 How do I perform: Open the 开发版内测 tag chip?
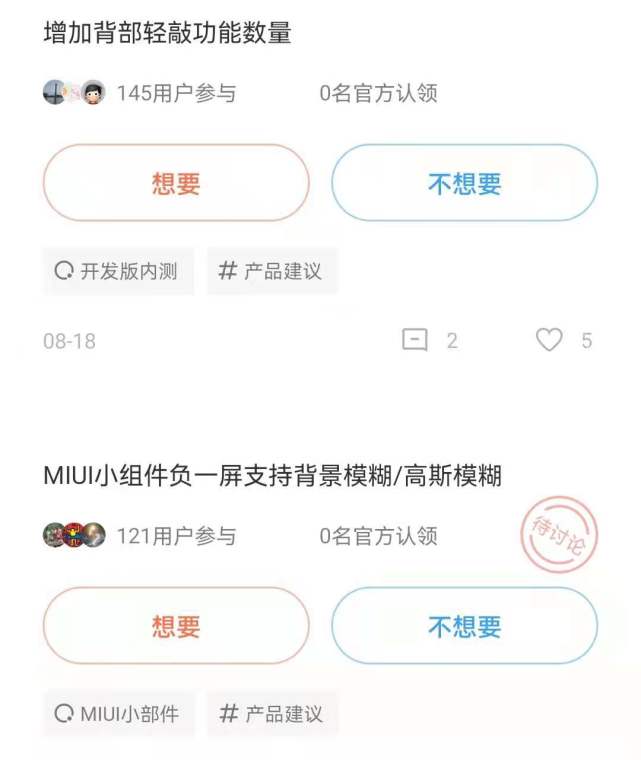point(118,271)
